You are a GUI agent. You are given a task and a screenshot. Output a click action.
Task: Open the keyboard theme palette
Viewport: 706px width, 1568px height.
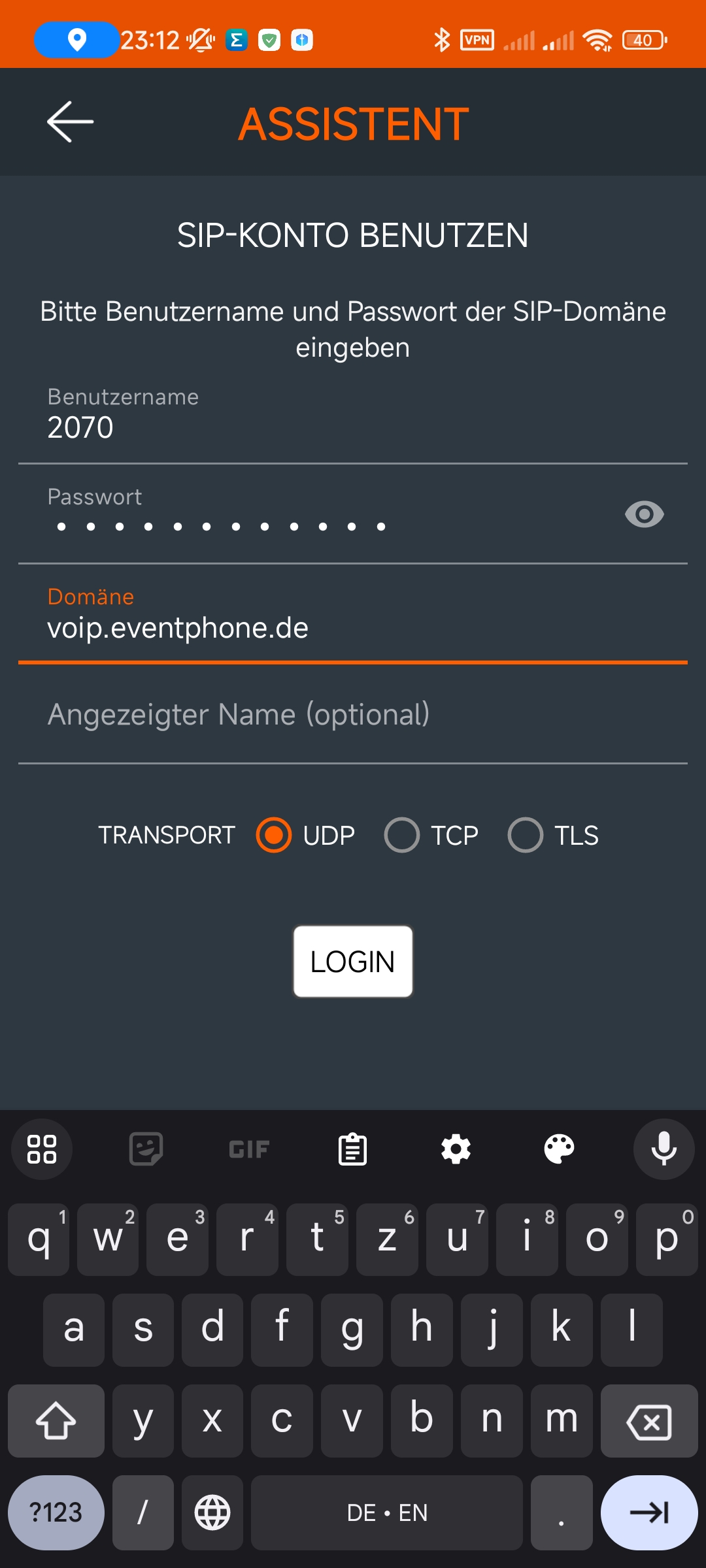[559, 1149]
